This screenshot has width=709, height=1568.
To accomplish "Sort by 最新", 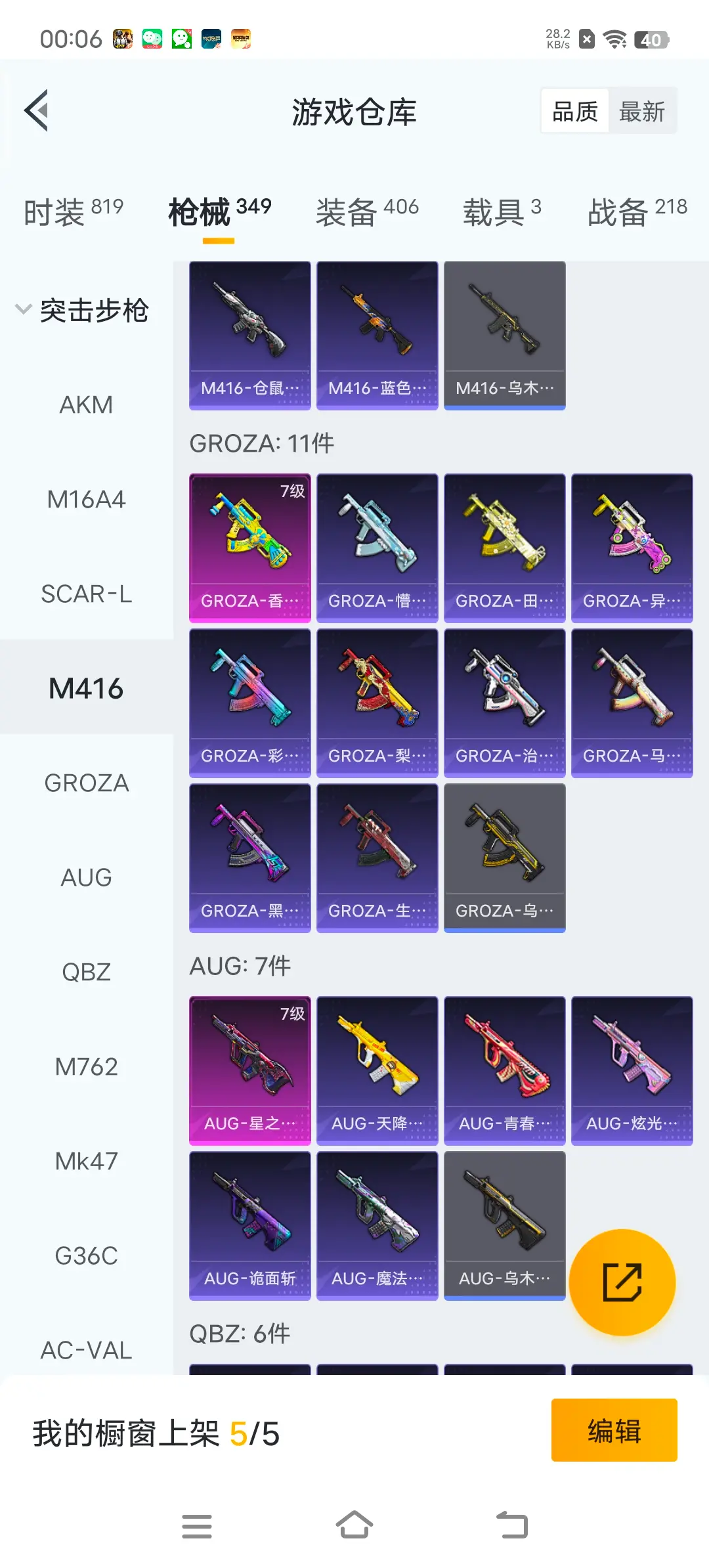I will click(x=641, y=112).
